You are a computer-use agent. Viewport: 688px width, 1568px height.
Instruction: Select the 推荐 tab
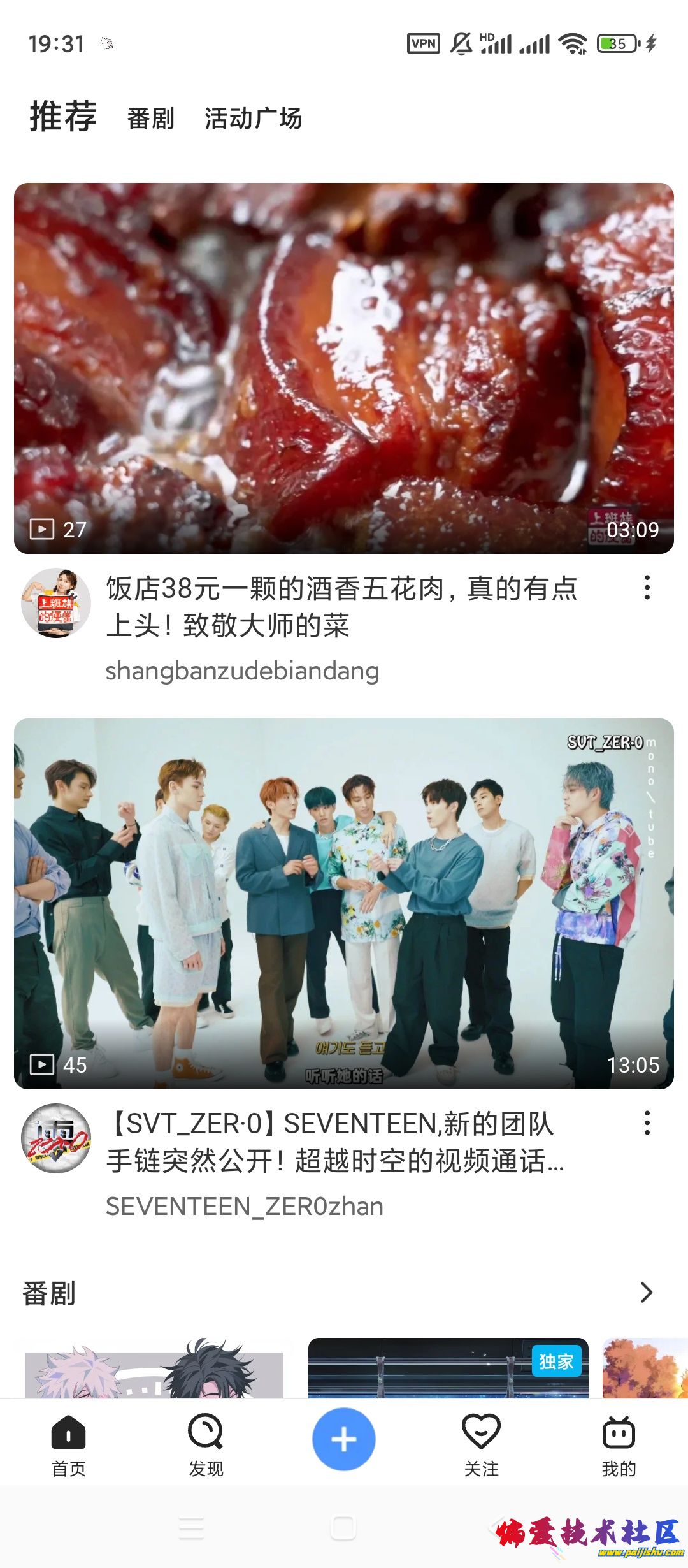point(62,117)
